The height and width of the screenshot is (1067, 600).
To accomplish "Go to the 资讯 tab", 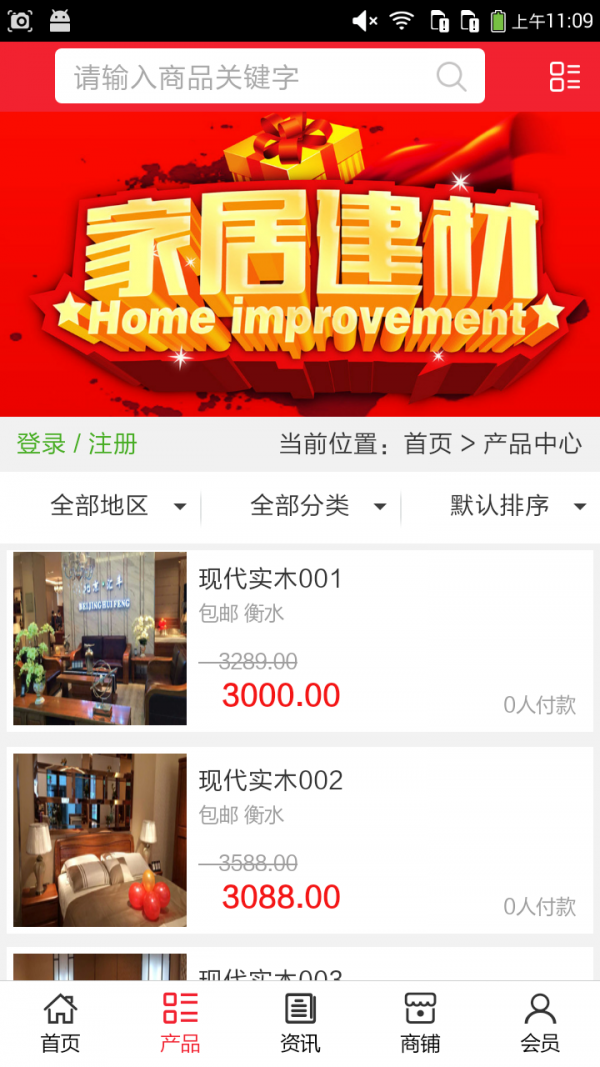I will [300, 1023].
